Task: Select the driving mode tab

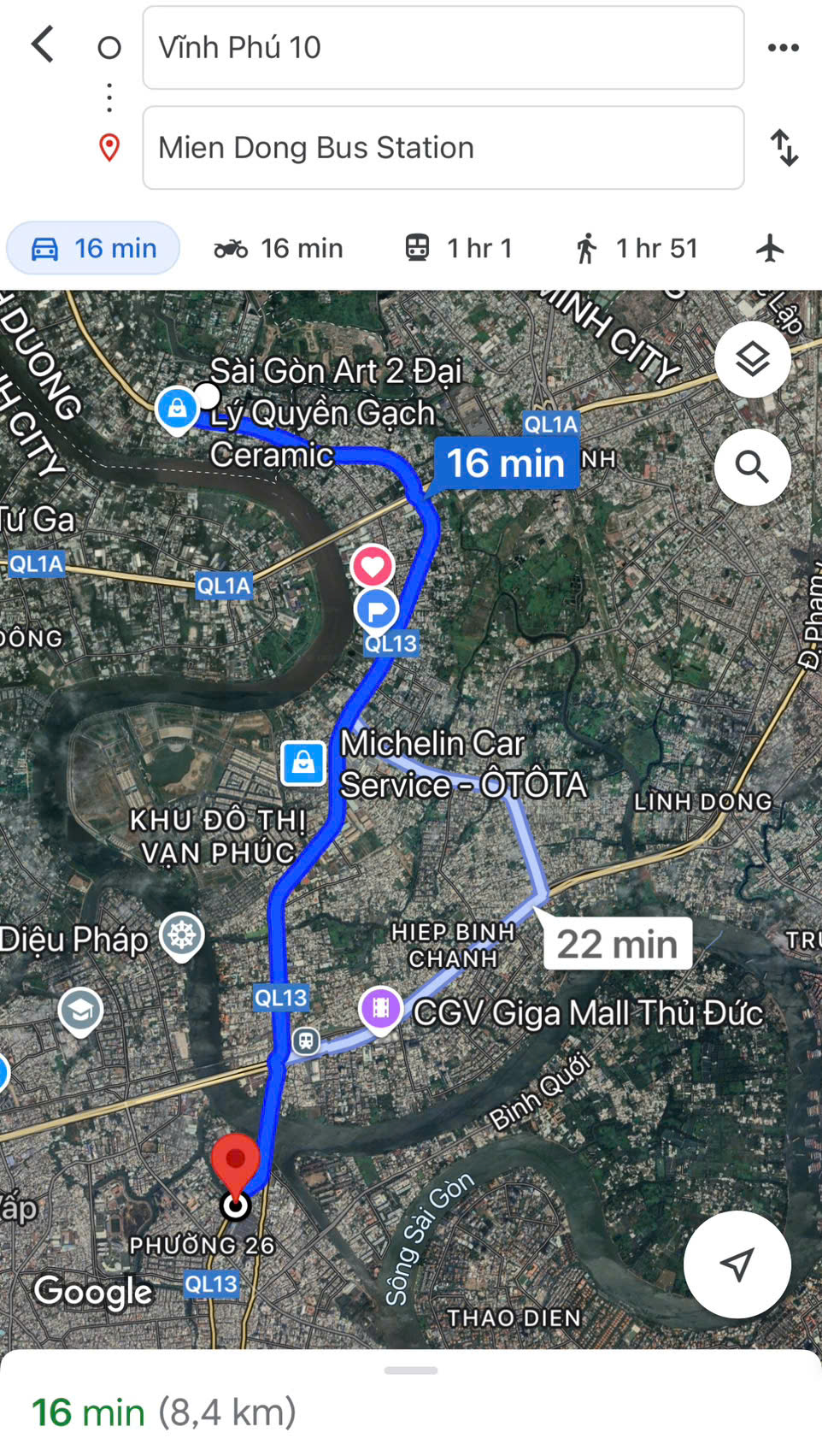Action: (x=93, y=249)
